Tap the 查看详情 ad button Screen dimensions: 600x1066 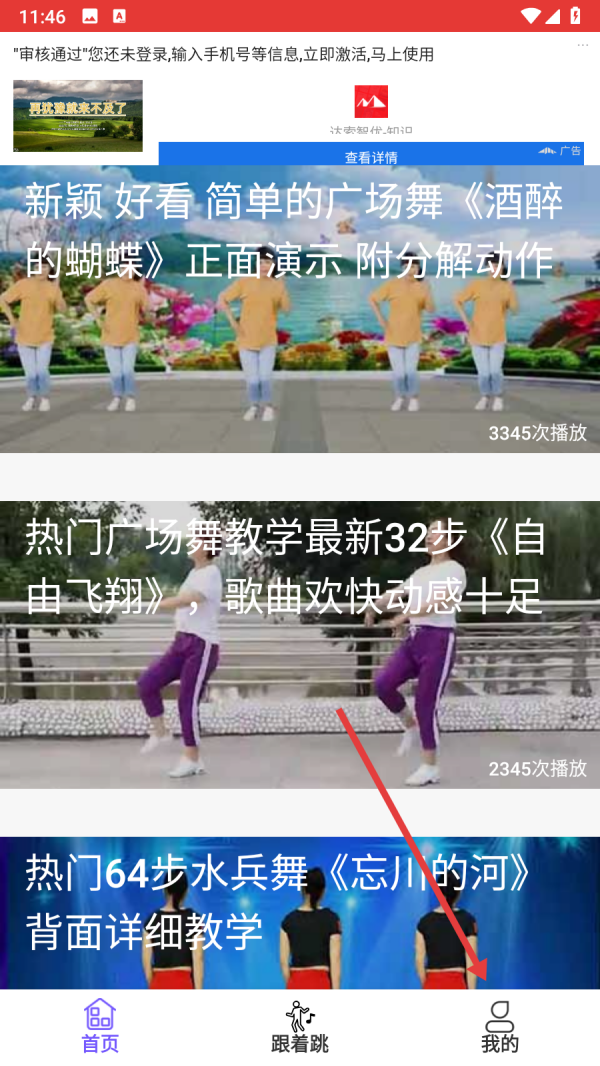[371, 156]
